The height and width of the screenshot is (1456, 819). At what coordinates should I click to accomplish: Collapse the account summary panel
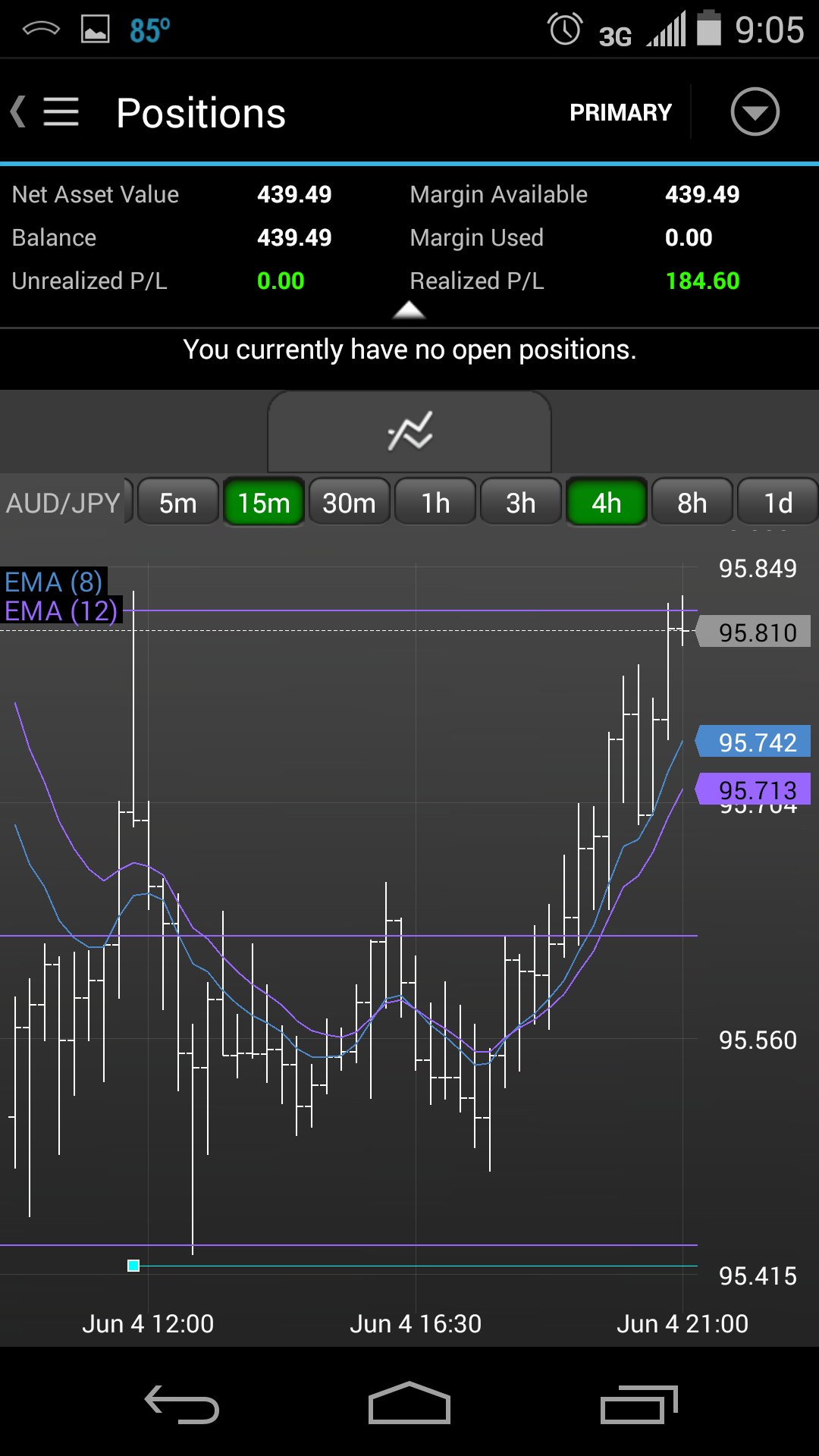409,310
